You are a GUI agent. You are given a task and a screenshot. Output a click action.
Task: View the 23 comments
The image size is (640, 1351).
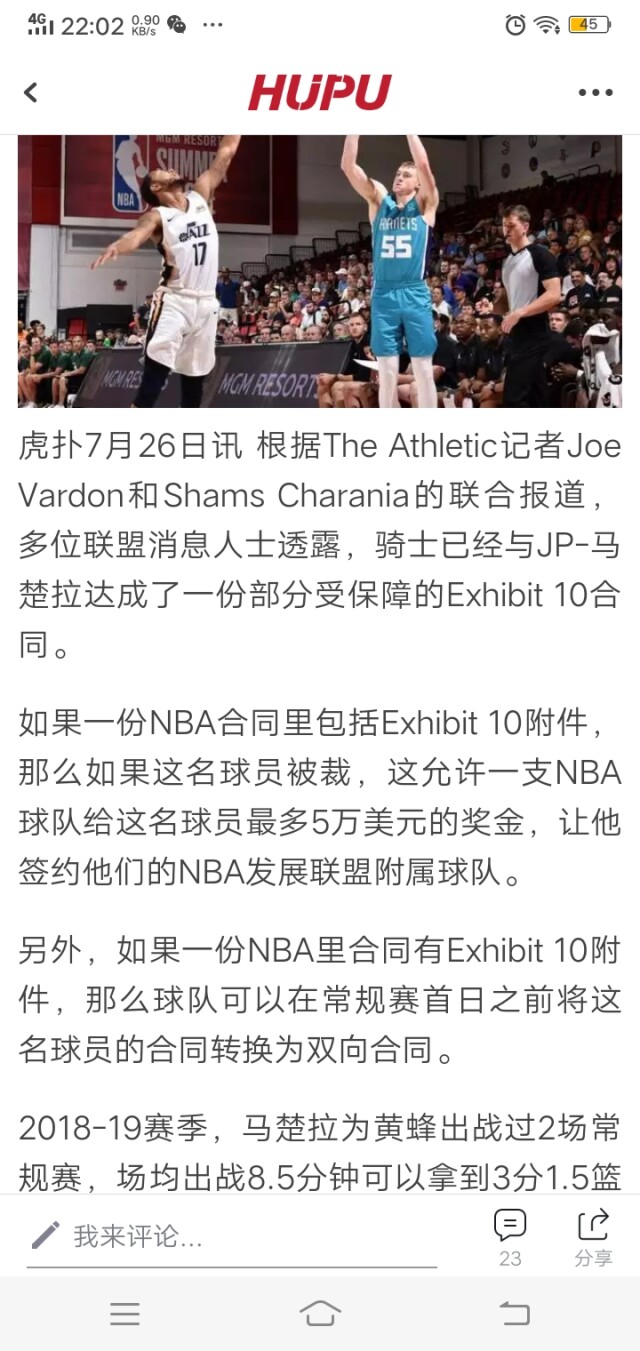pos(510,1237)
